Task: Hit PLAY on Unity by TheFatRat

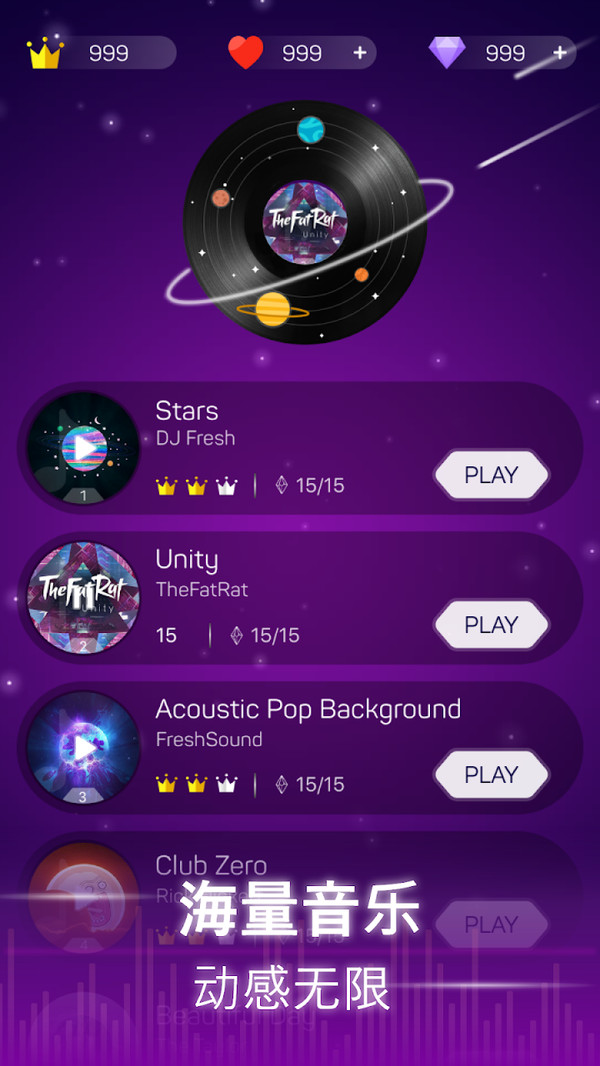Action: (x=491, y=625)
